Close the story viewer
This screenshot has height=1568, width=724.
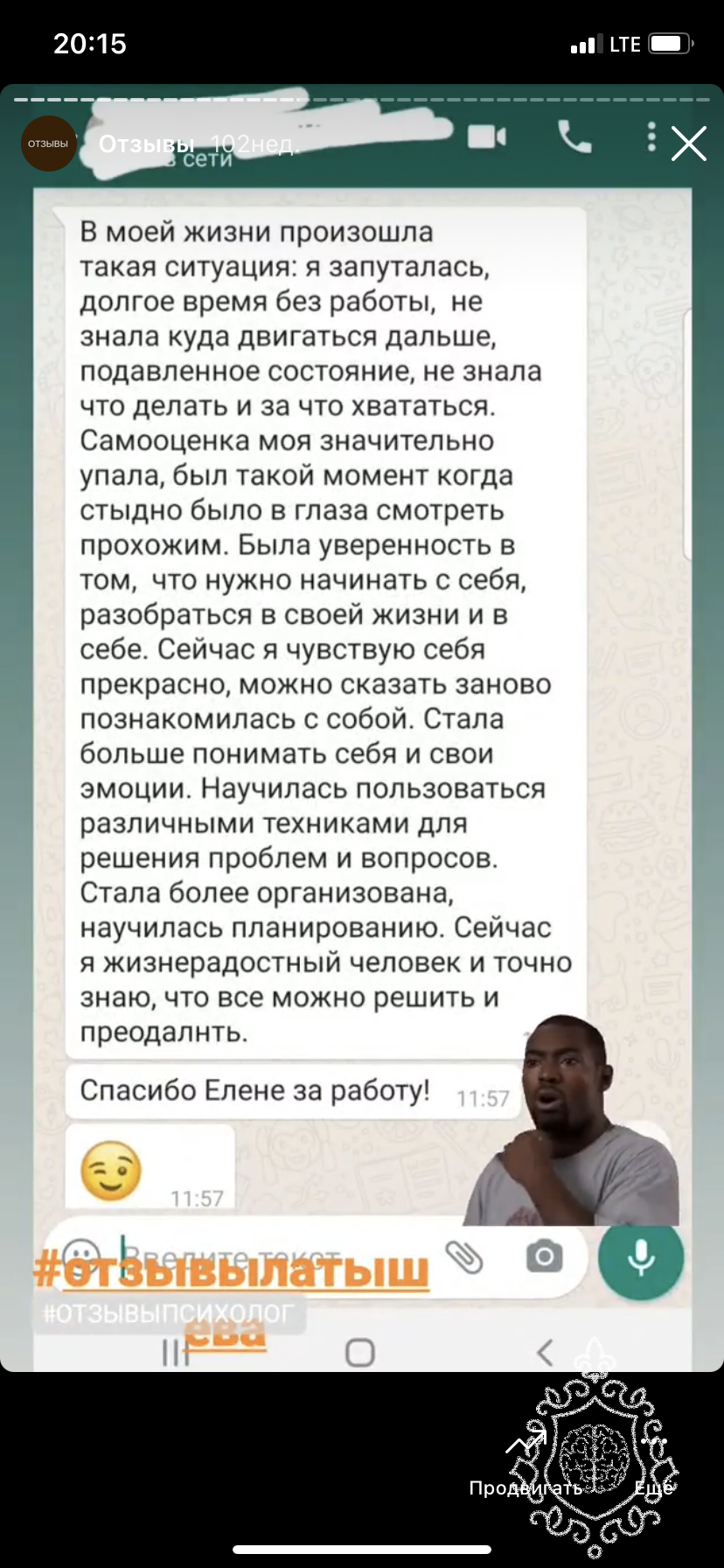click(688, 143)
